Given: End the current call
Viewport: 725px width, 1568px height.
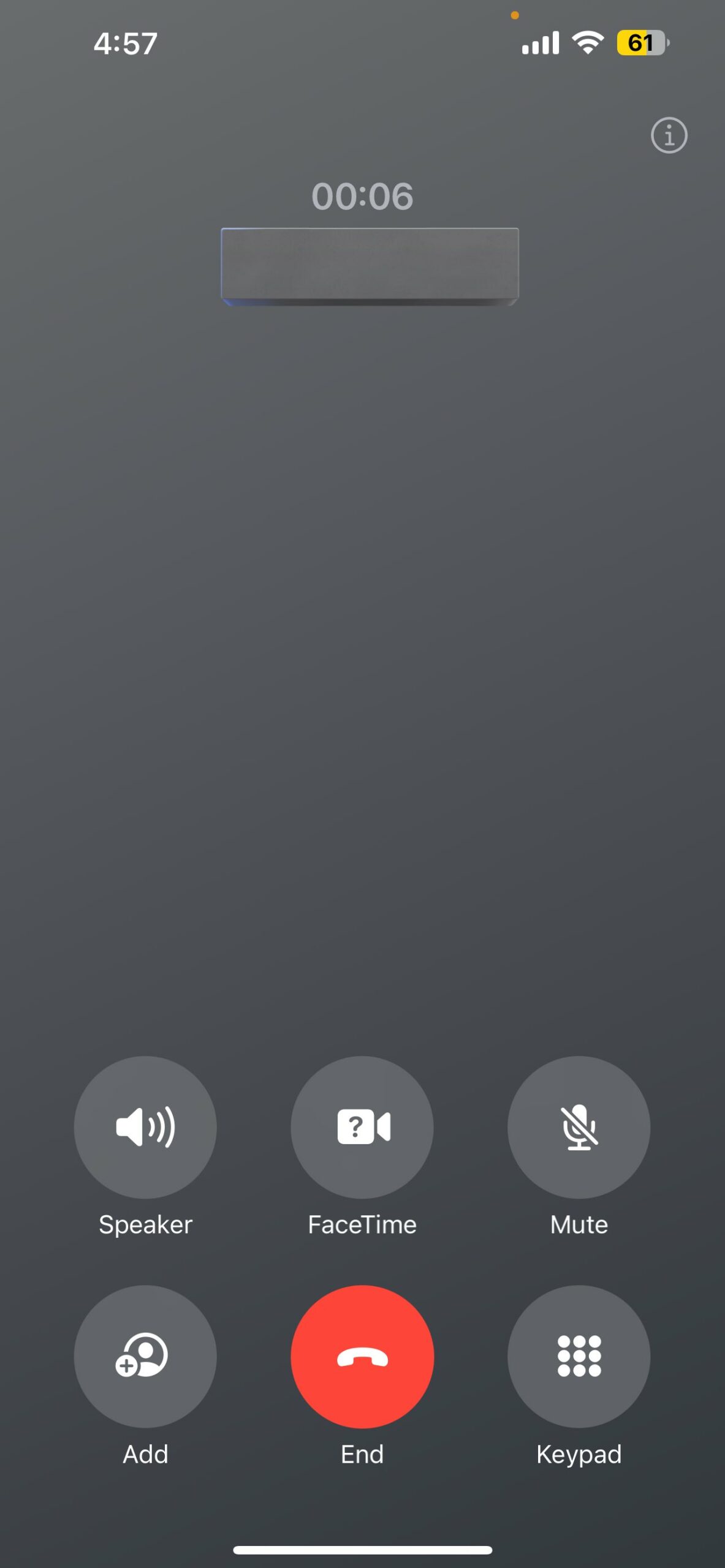Looking at the screenshot, I should (362, 1356).
